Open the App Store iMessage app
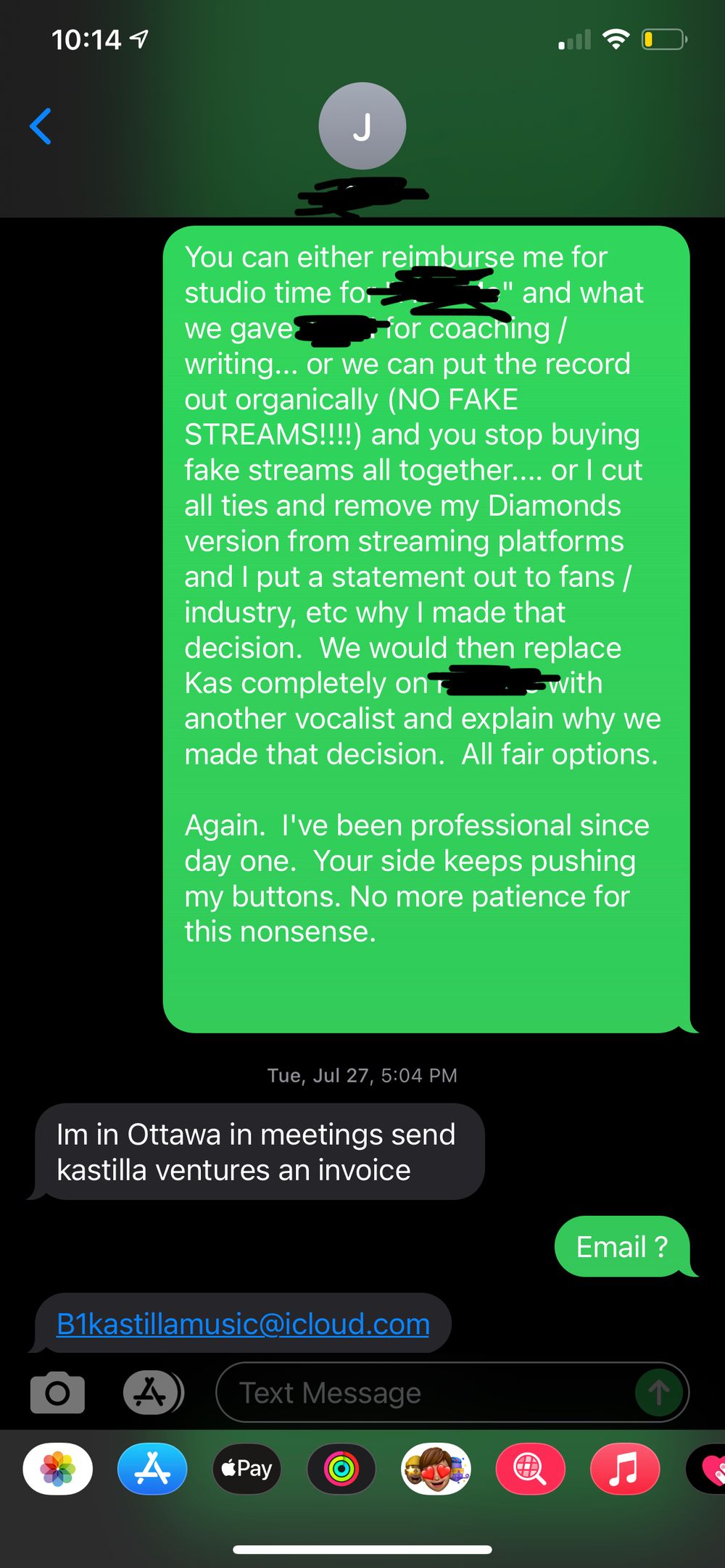725x1568 pixels. coord(152,1469)
